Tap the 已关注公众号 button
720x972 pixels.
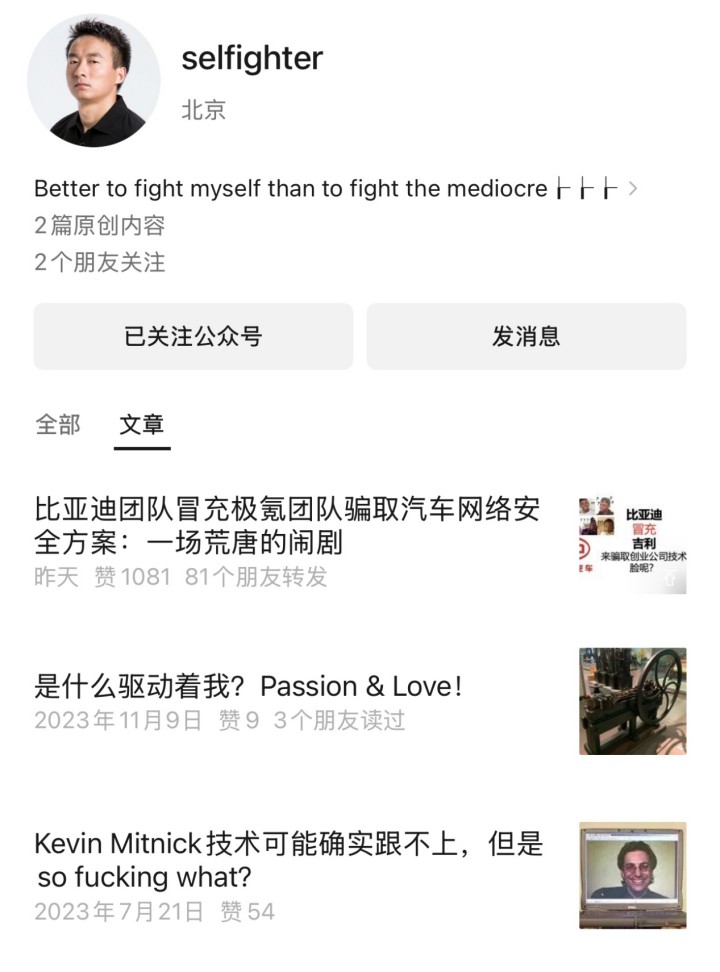(193, 337)
